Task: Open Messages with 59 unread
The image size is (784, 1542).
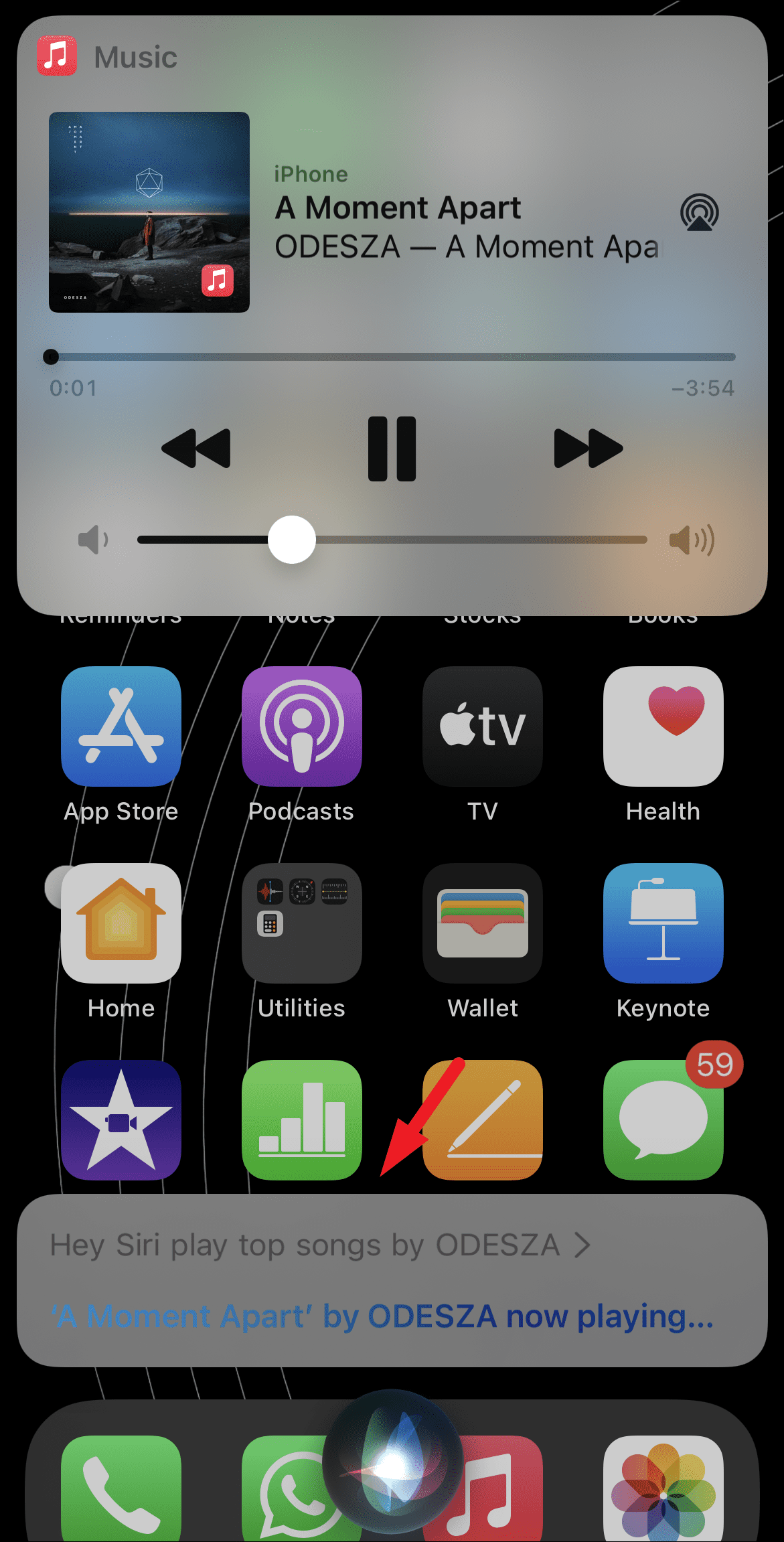Action: (x=663, y=1120)
